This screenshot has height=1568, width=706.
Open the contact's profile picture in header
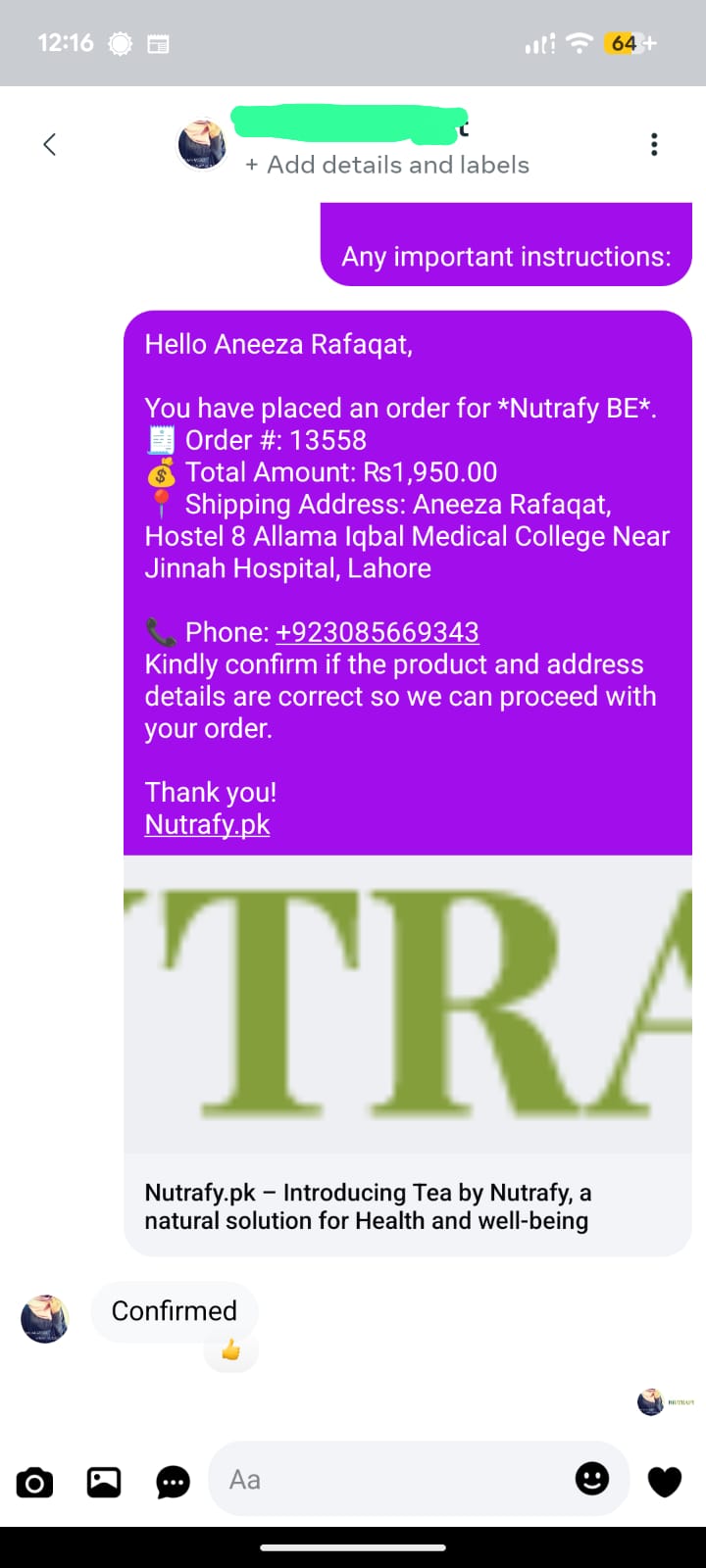coord(202,145)
